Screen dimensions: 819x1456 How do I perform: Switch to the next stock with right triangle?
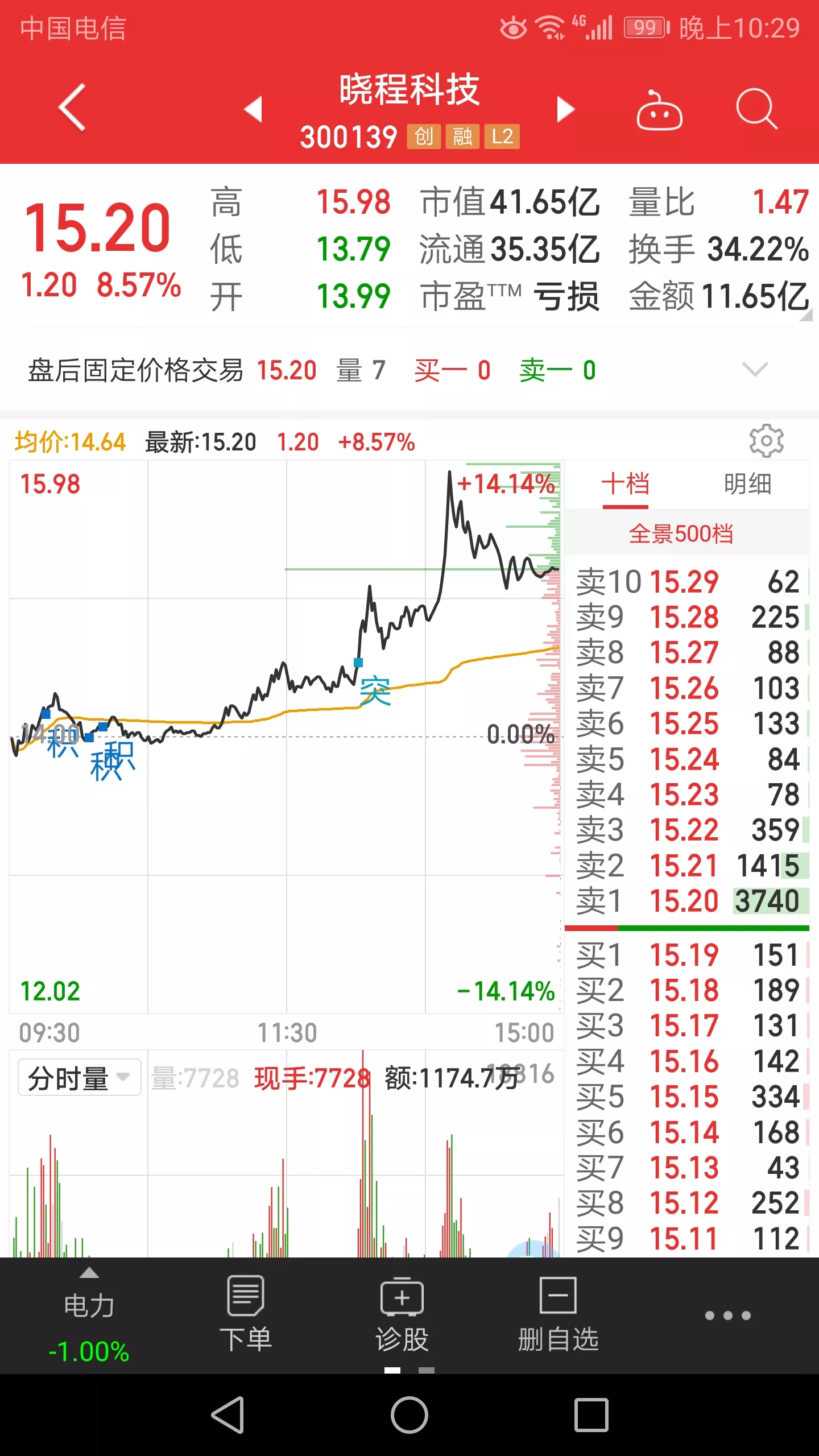click(x=565, y=109)
